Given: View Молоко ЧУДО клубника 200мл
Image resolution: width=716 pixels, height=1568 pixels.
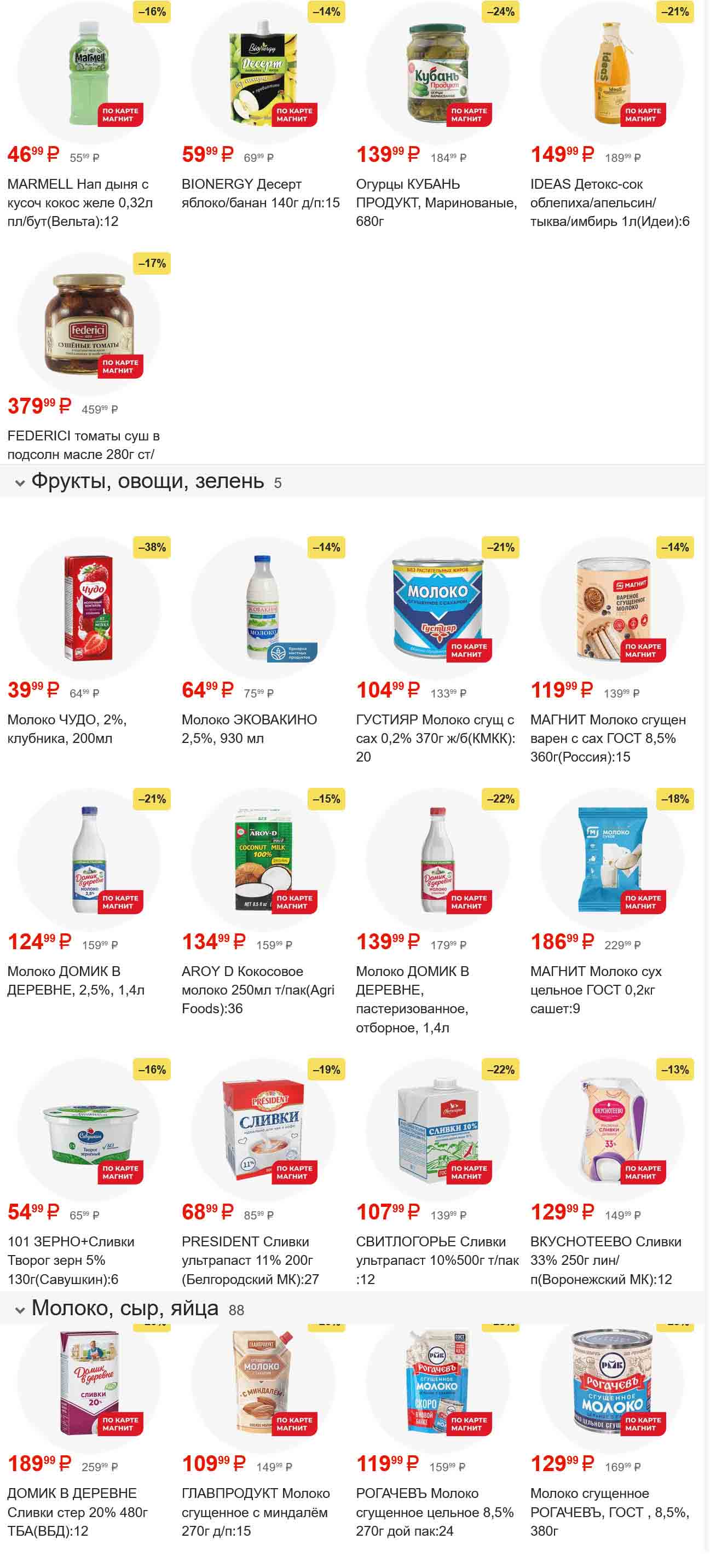Looking at the screenshot, I should tap(89, 609).
